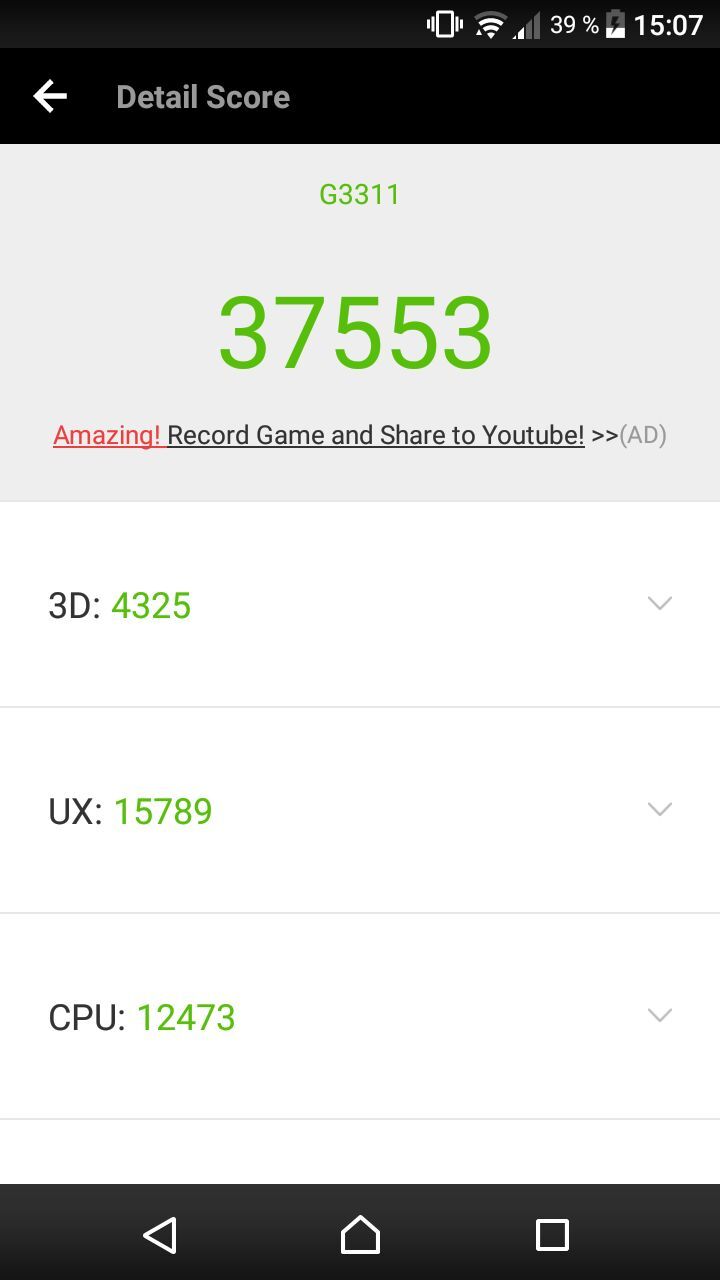Tap the system home button

(360, 1235)
